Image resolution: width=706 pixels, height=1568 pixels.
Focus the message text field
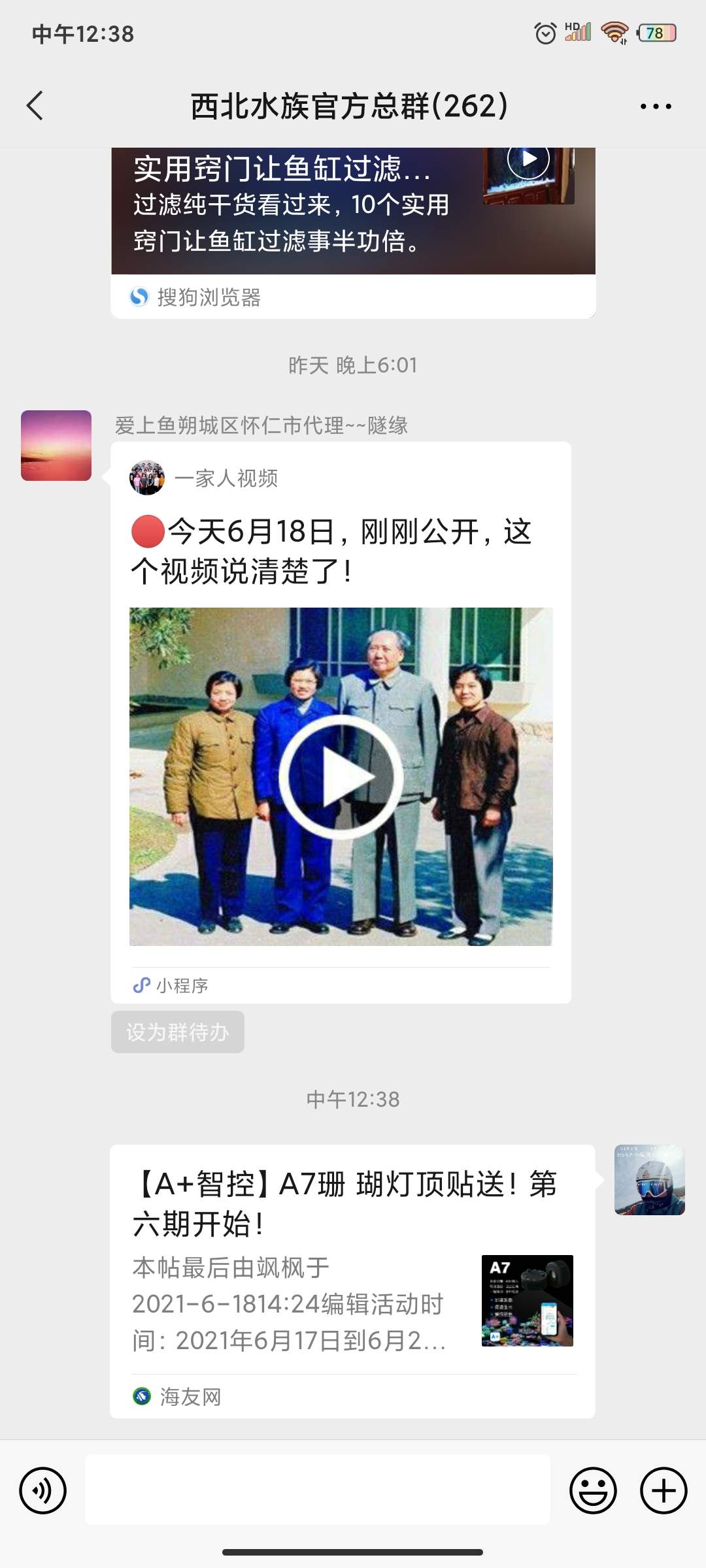(x=318, y=1490)
